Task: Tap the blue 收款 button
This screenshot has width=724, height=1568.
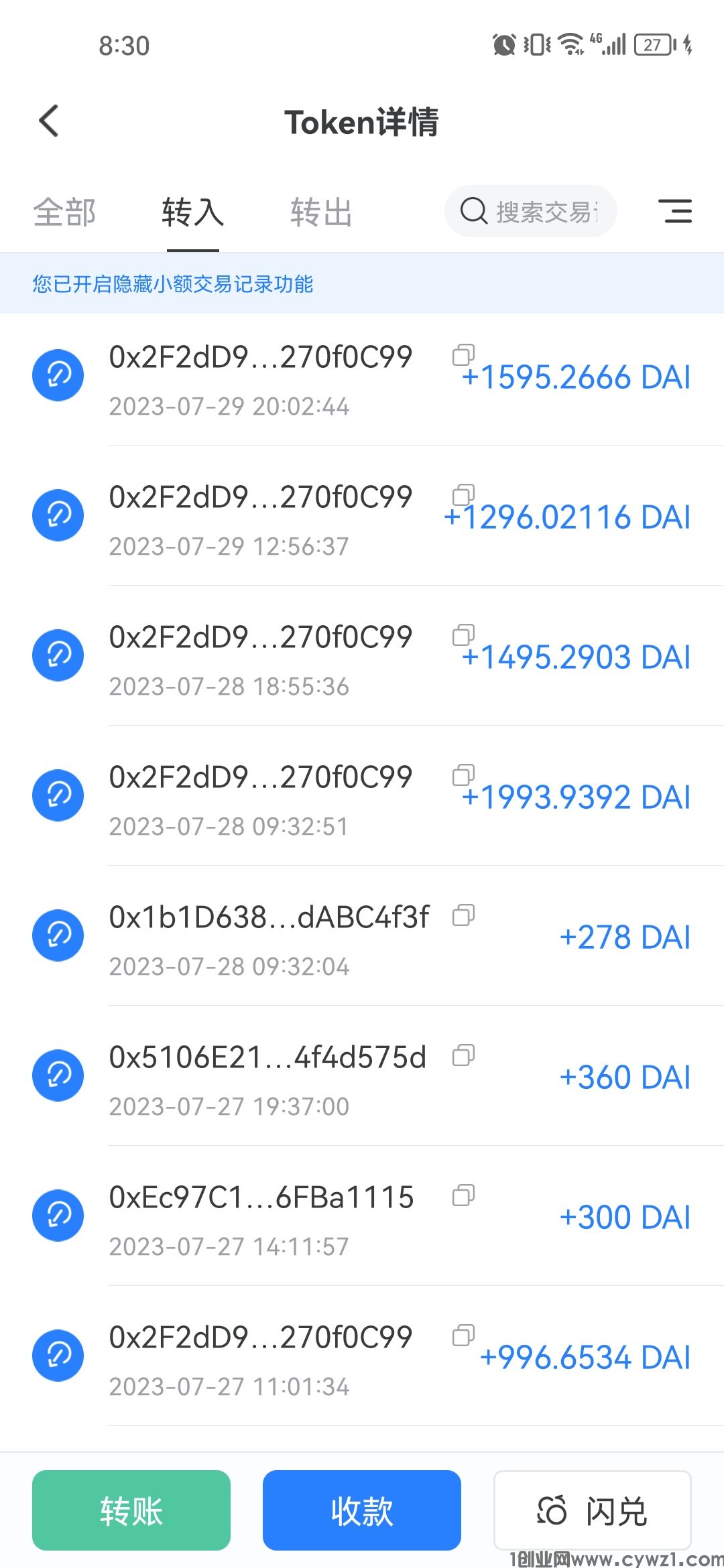Action: pos(362,1511)
